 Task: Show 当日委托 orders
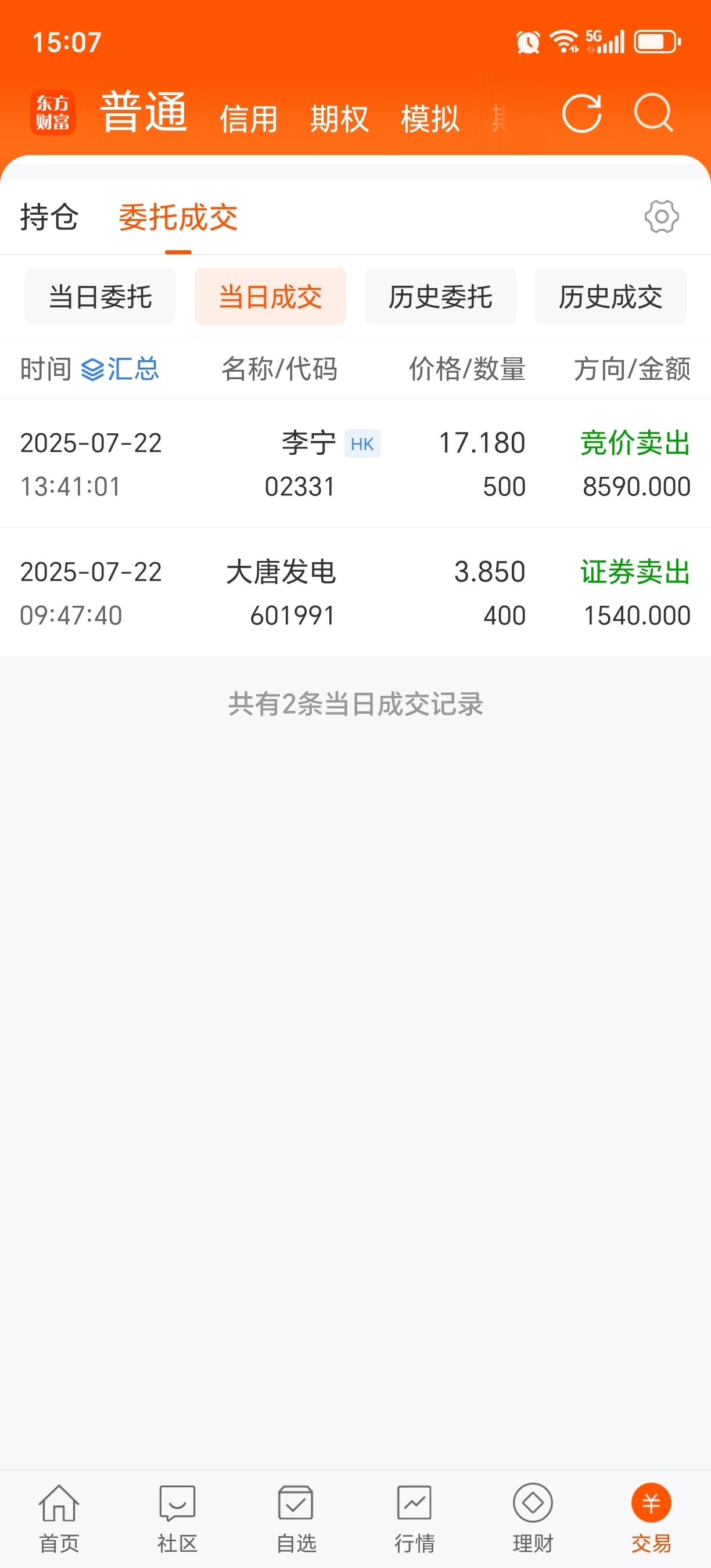click(100, 296)
